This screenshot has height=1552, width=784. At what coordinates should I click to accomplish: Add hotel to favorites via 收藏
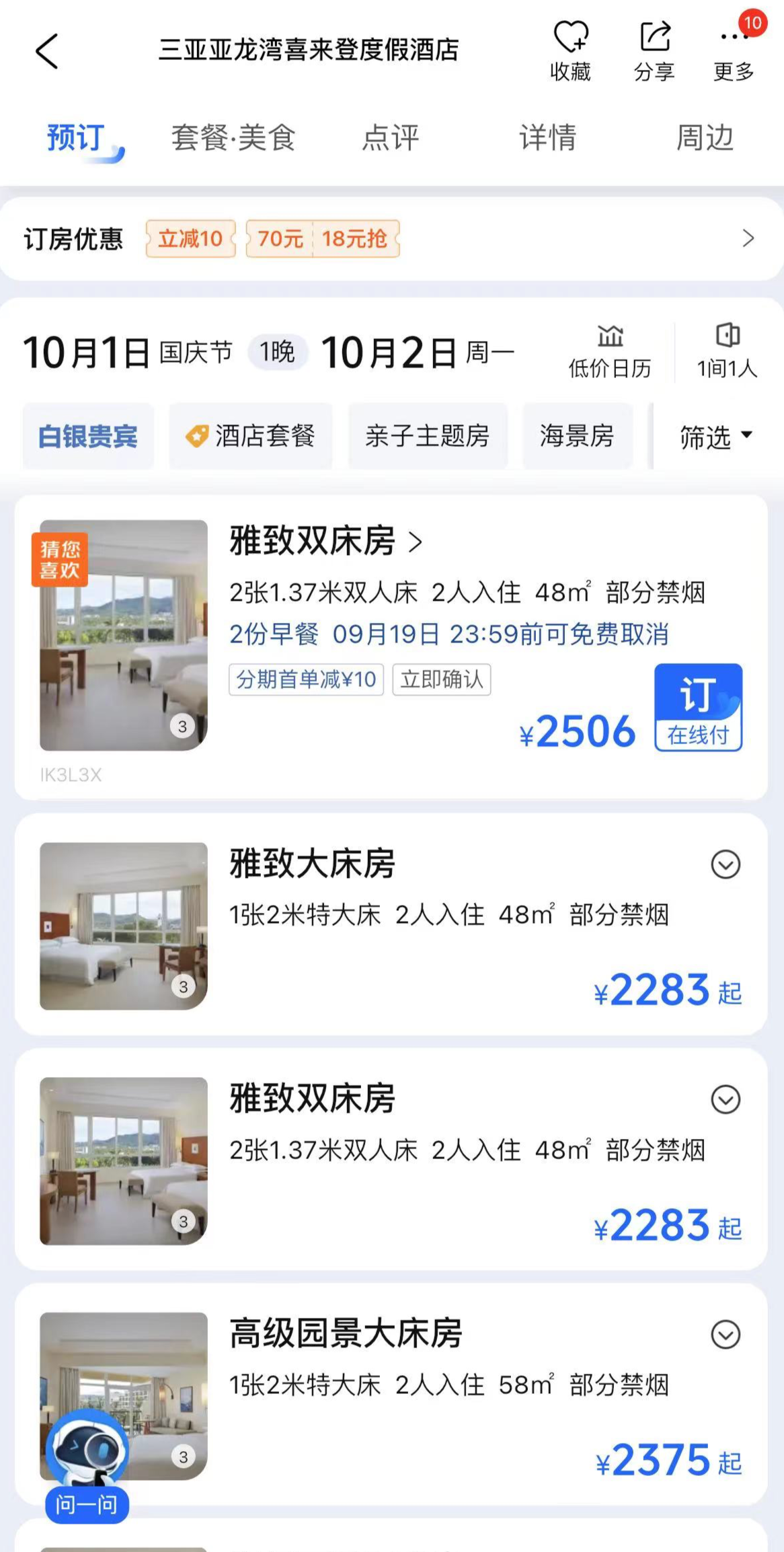571,51
